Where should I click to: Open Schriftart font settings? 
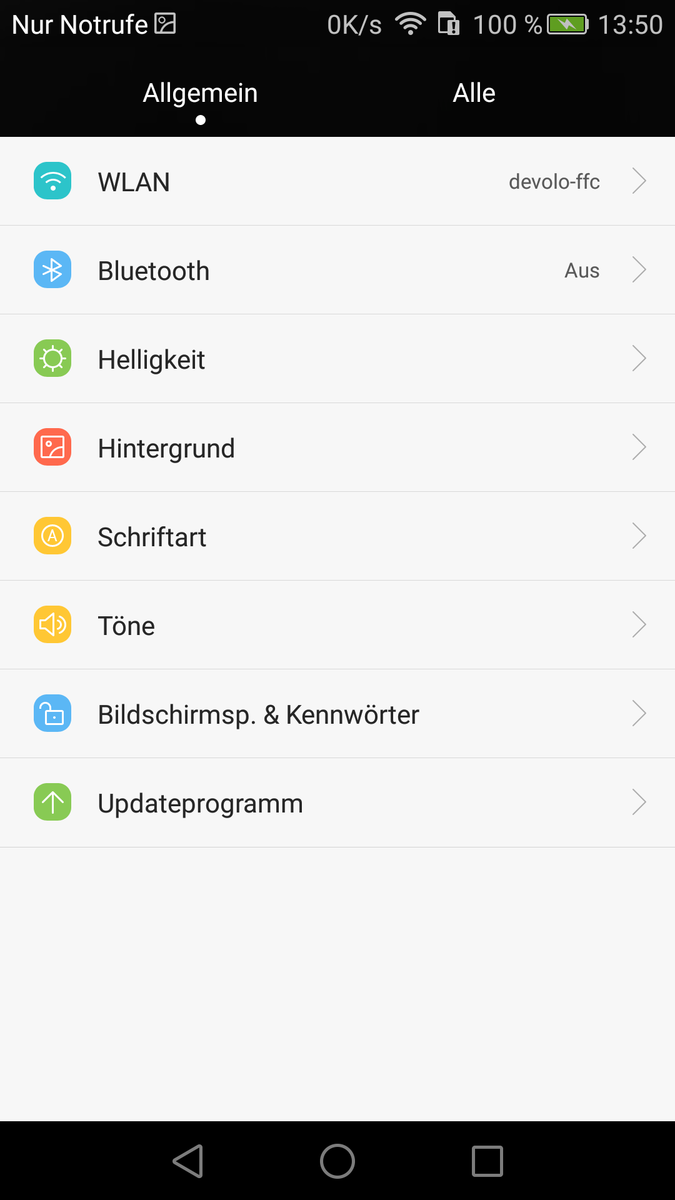tap(337, 537)
